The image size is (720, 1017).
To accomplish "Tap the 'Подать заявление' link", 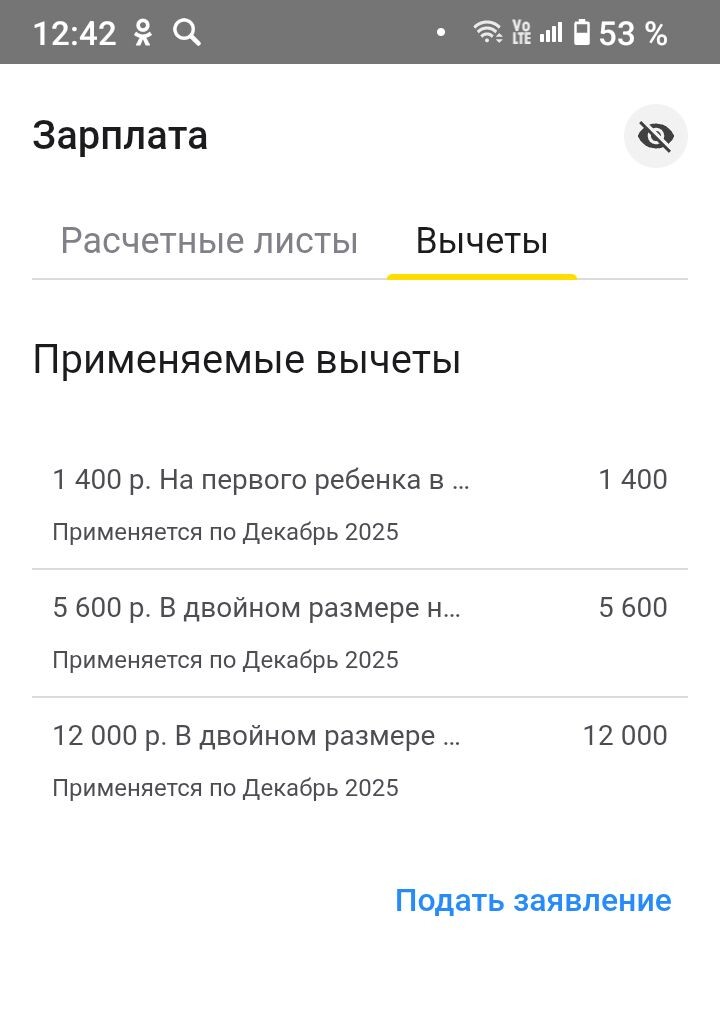I will pos(533,899).
